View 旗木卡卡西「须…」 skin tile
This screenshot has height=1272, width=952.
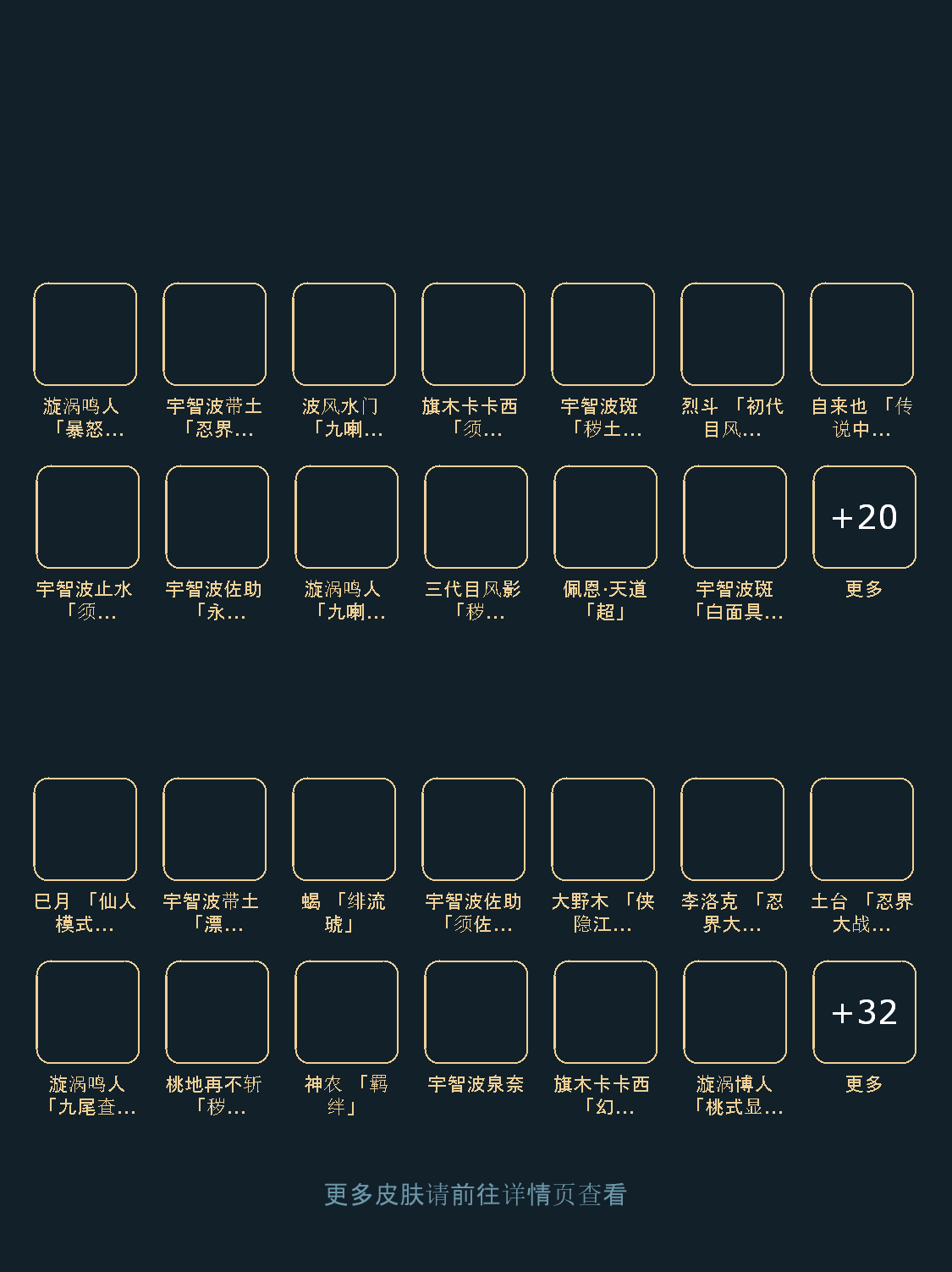pos(473,334)
